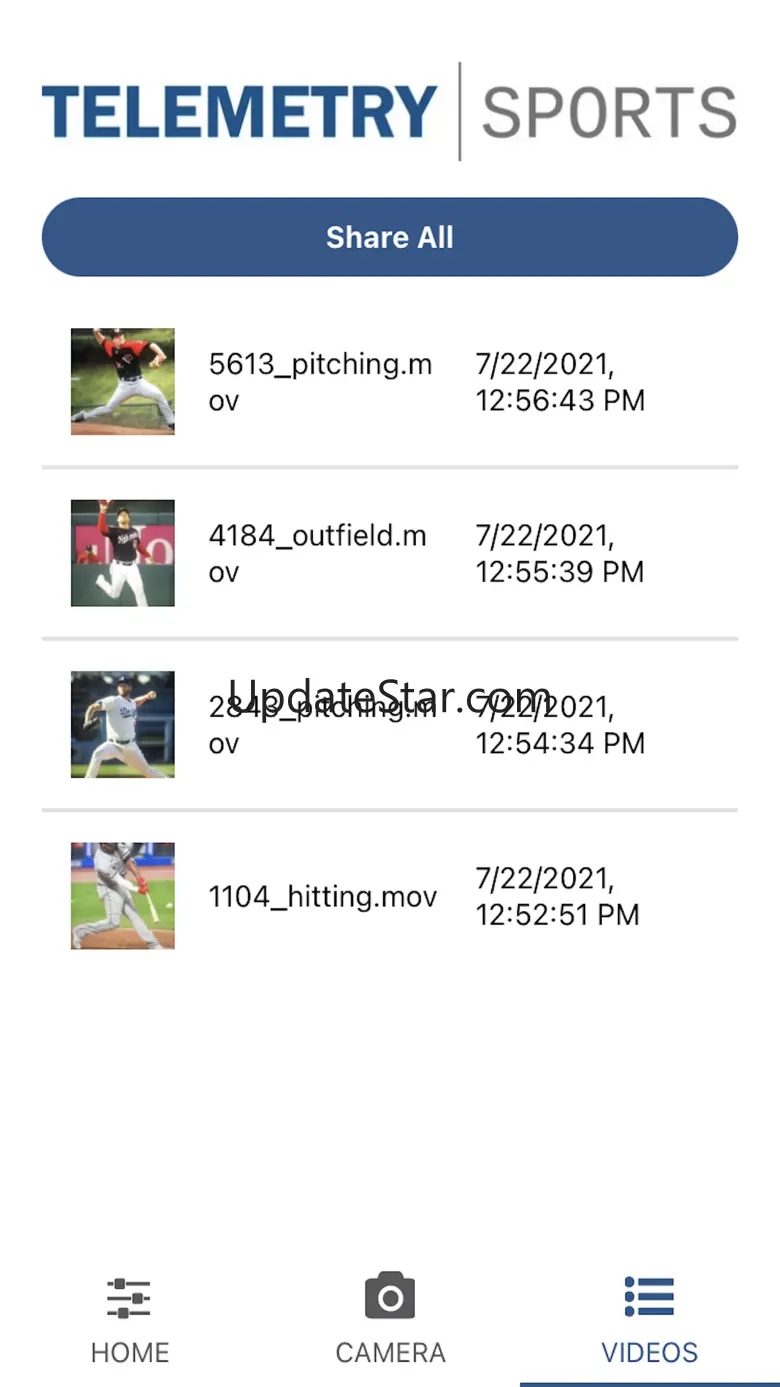
Task: Tap the Share All button
Action: (x=389, y=237)
